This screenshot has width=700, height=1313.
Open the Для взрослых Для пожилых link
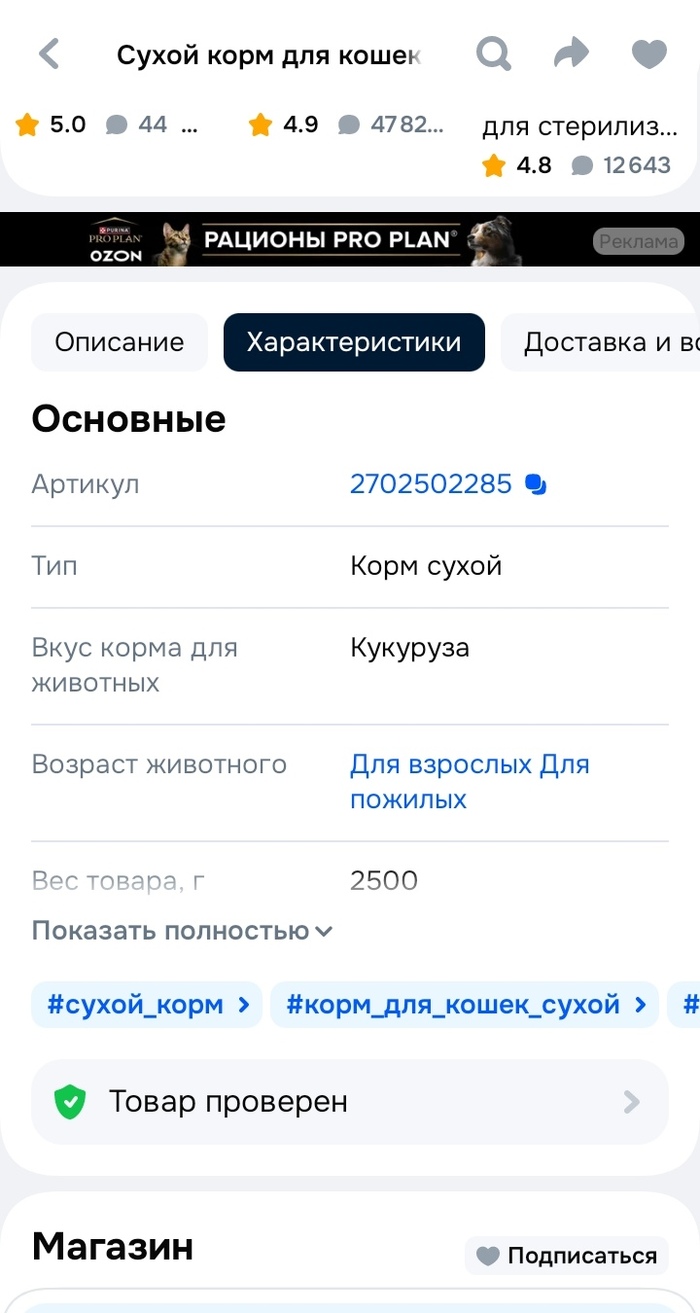[469, 782]
